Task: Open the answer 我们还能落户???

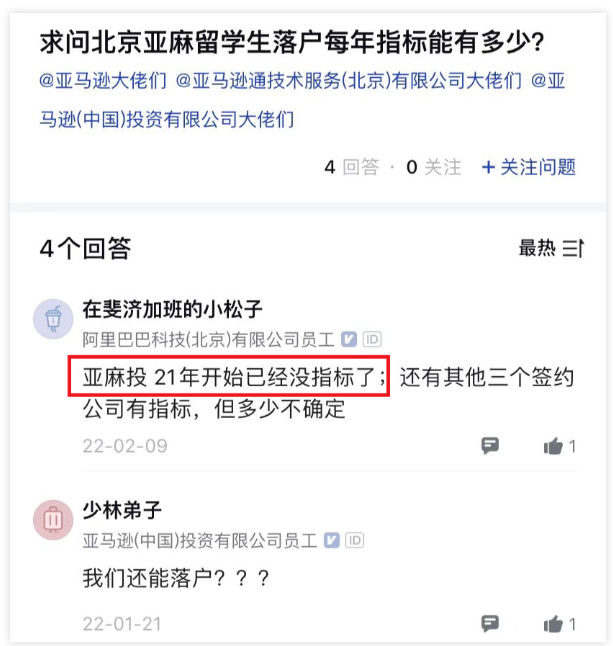Action: pyautogui.click(x=176, y=578)
